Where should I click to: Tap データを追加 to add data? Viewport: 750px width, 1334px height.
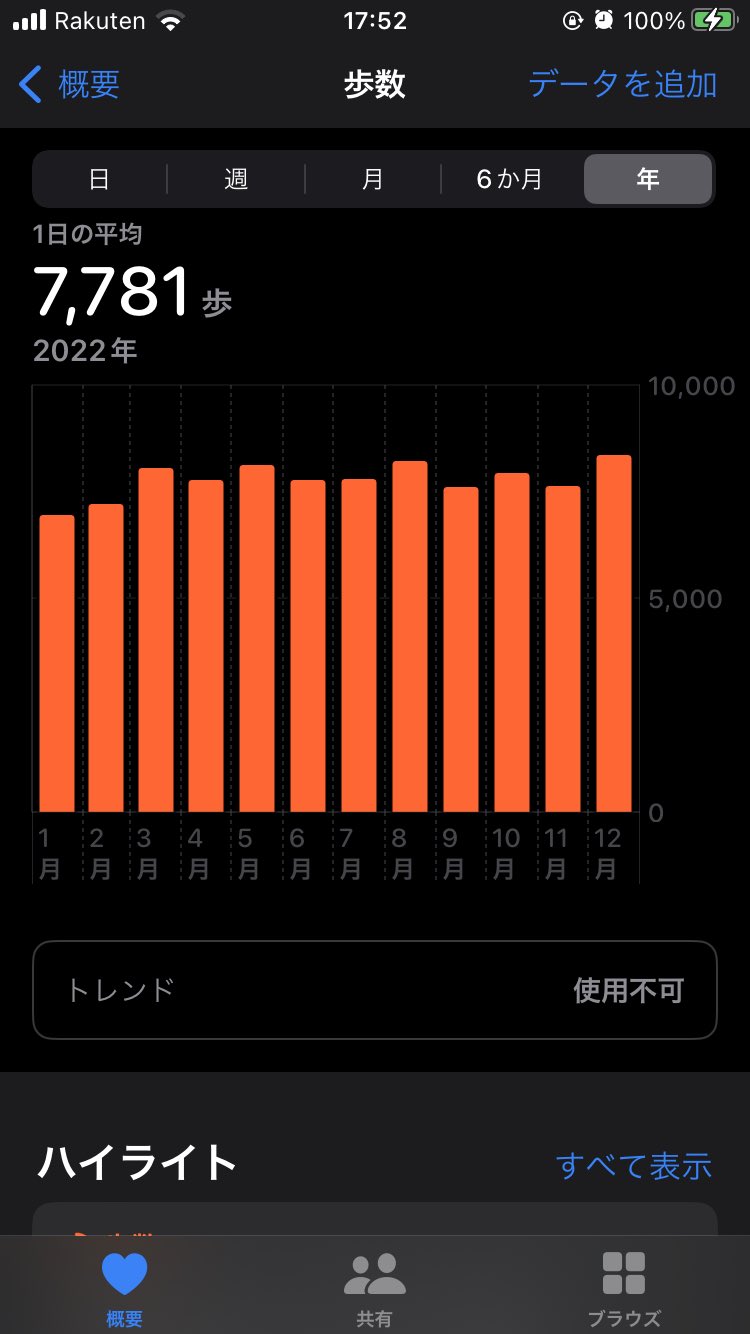pyautogui.click(x=622, y=84)
